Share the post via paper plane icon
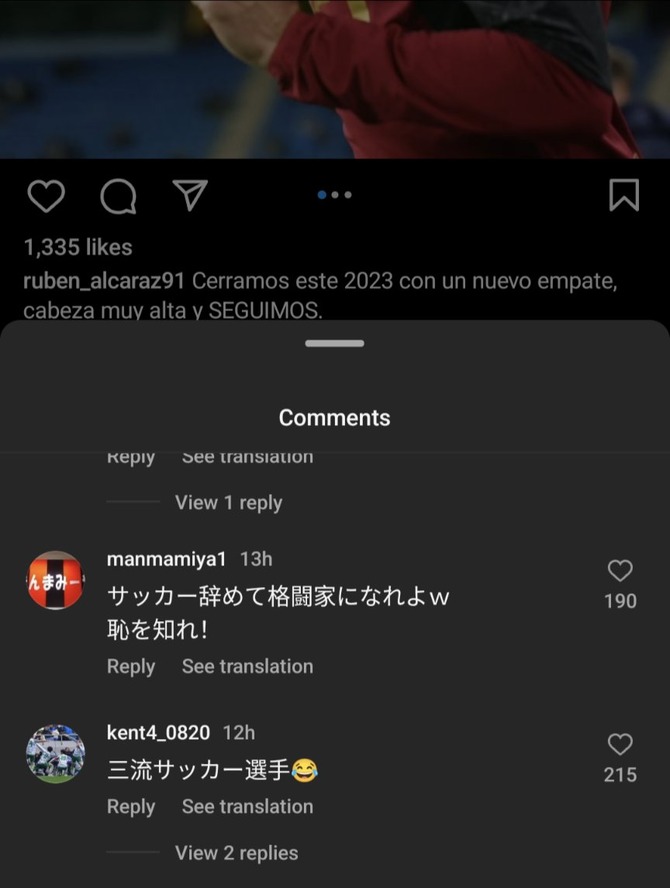The height and width of the screenshot is (888, 670). pos(190,196)
